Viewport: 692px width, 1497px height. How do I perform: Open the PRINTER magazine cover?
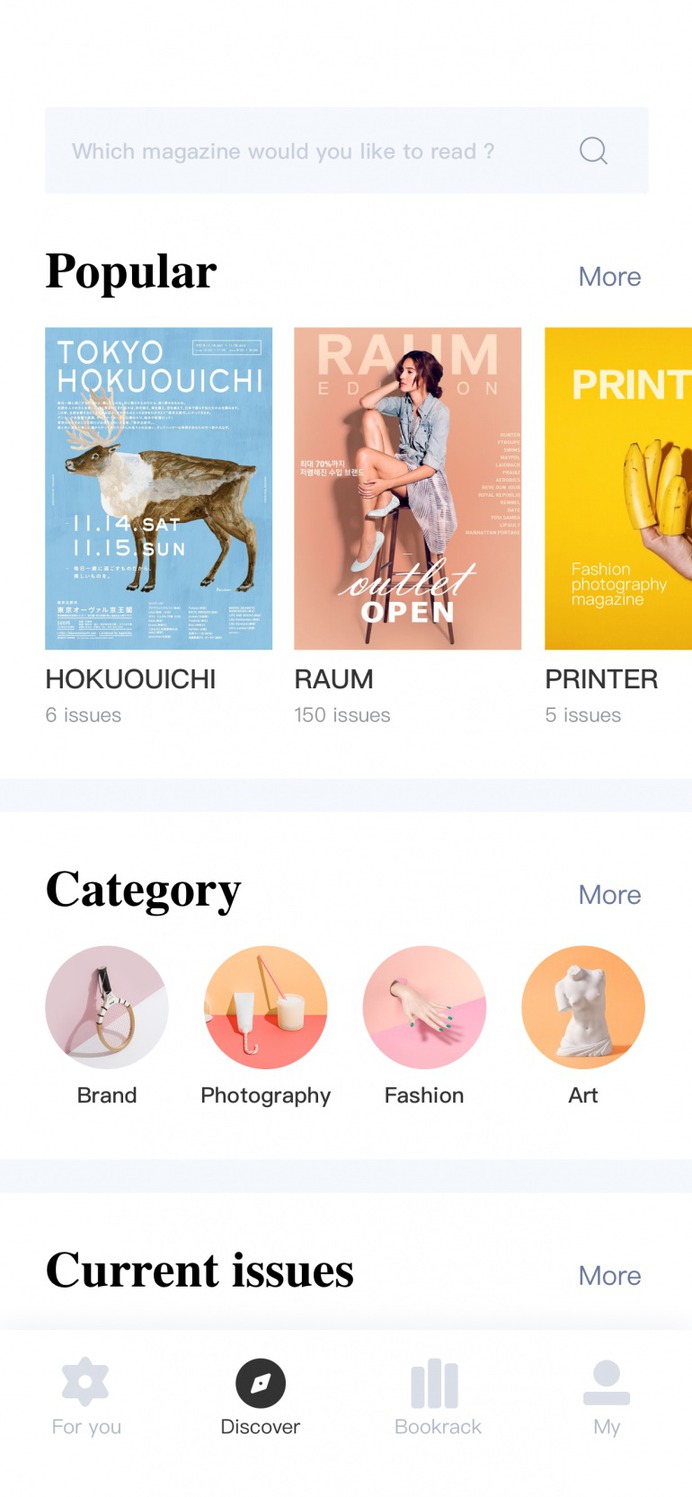618,488
